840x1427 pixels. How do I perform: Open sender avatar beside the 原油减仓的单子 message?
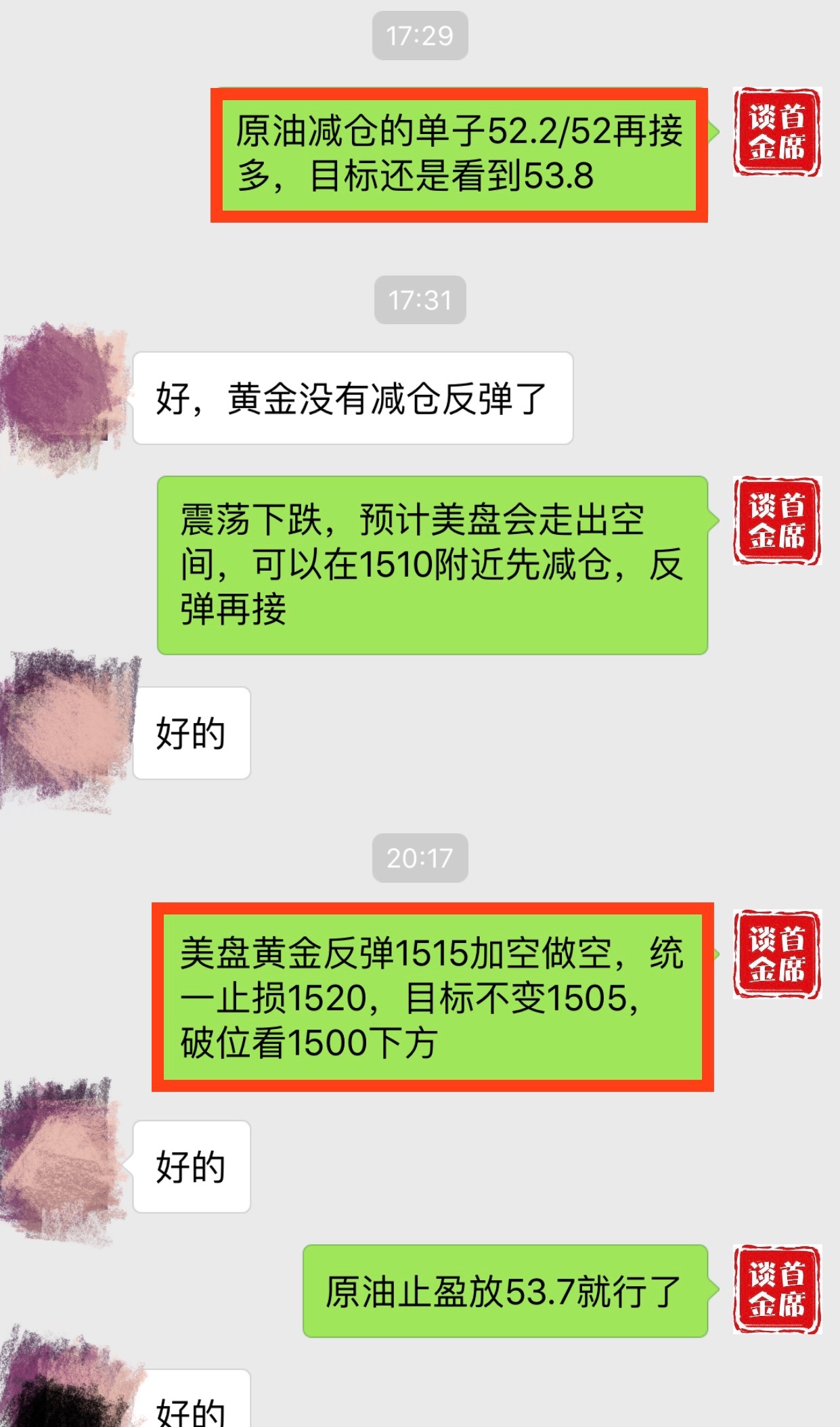tap(776, 132)
